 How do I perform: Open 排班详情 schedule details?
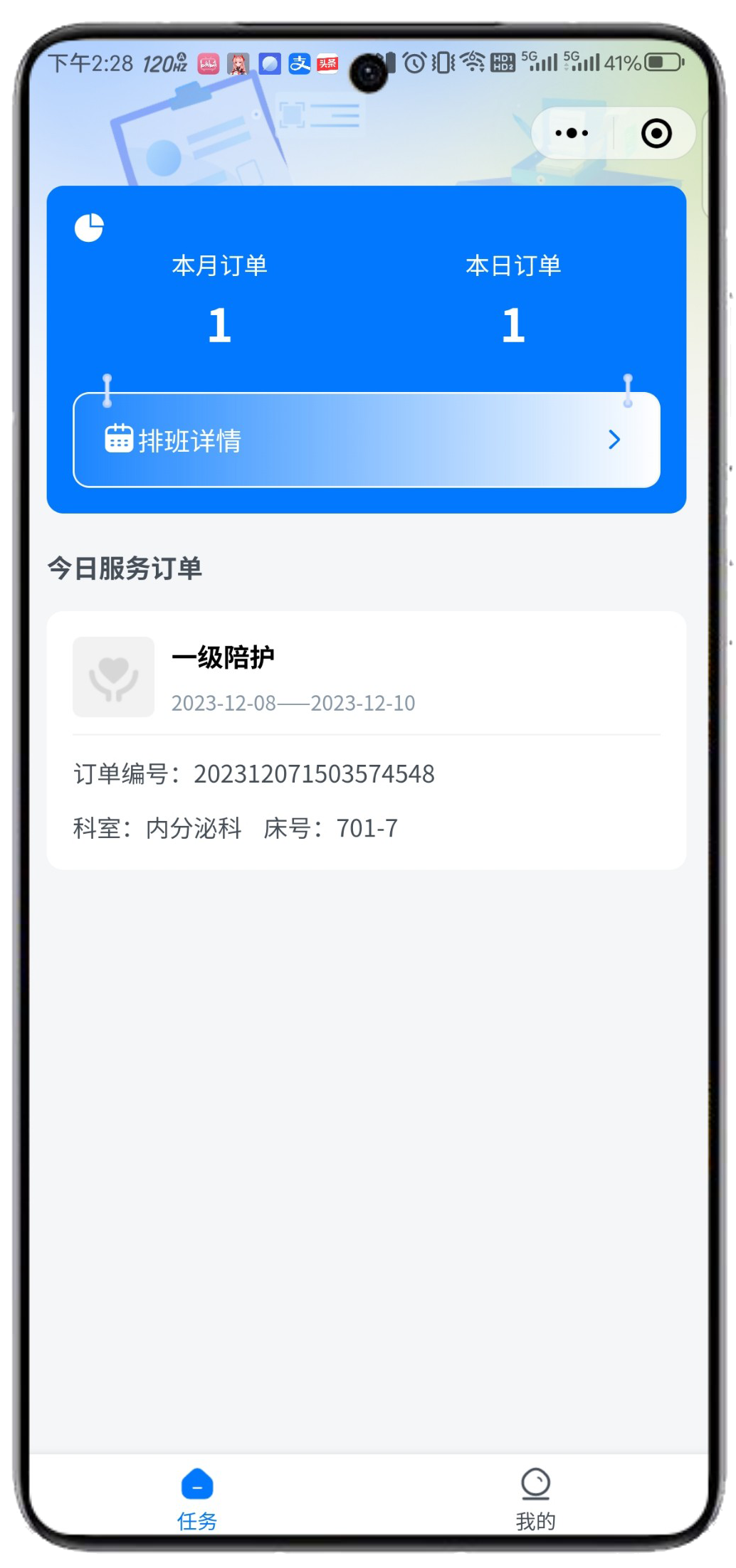[x=366, y=440]
